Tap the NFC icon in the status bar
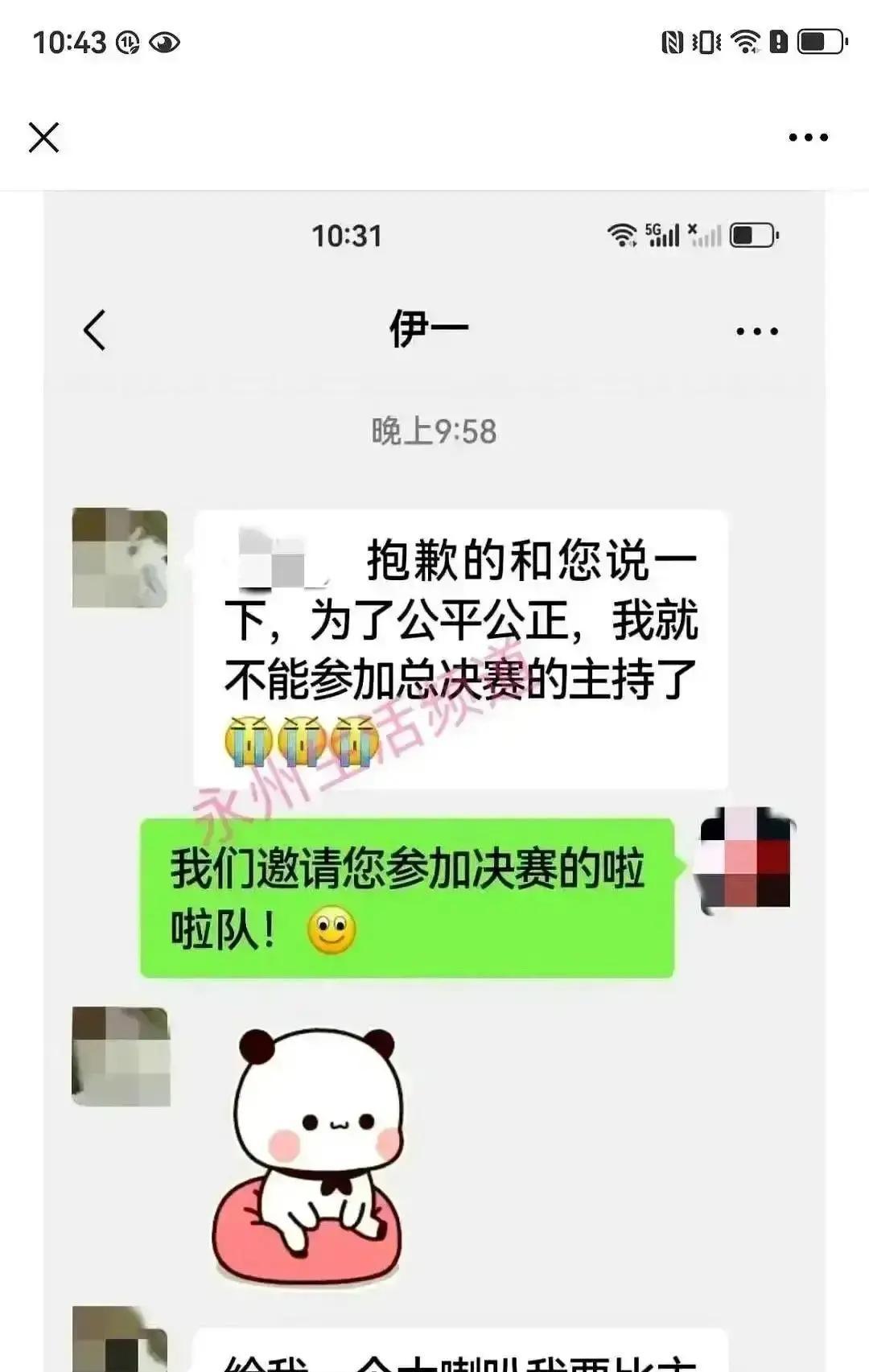Screen dimensions: 869x1372 point(673,43)
